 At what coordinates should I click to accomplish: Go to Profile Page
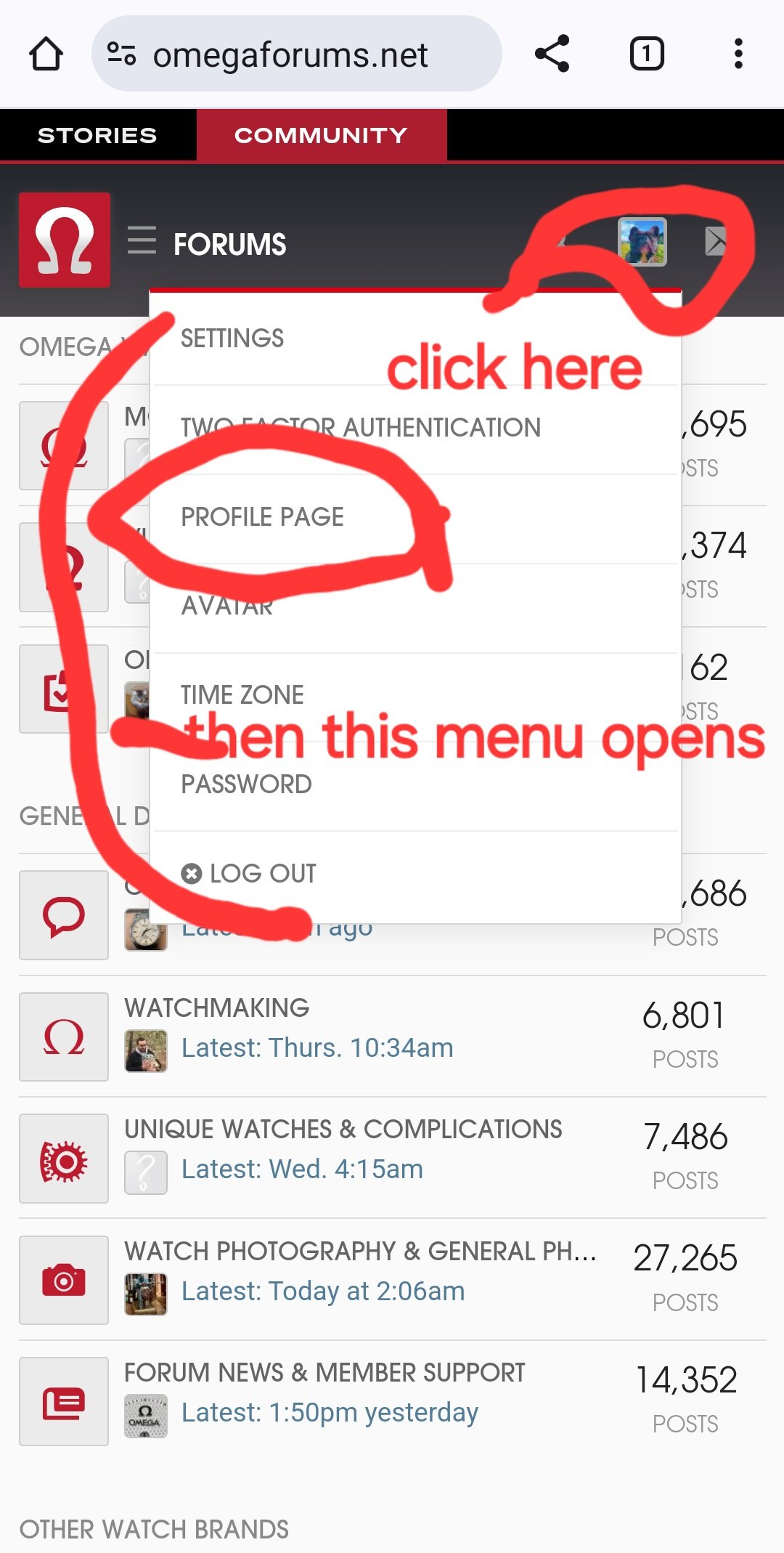pos(262,517)
